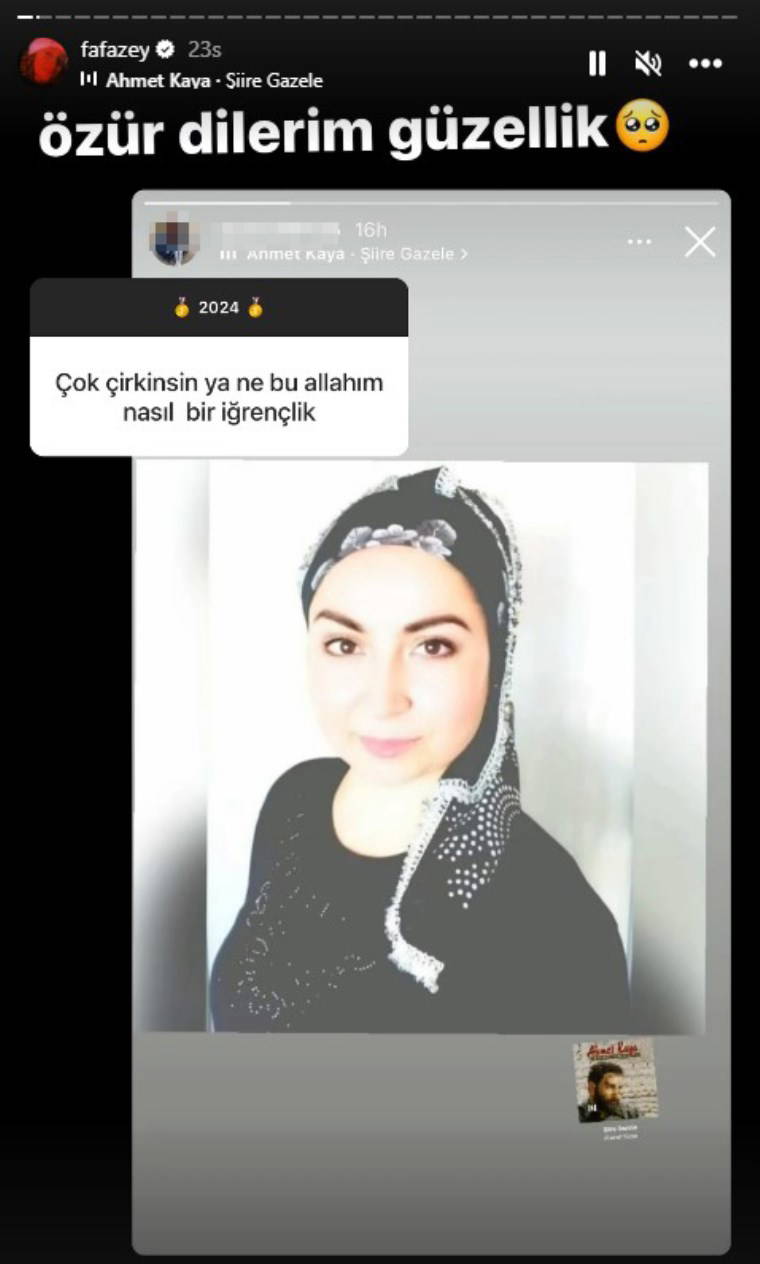Open fafazey's profile picture
Image resolution: width=760 pixels, height=1264 pixels.
pyautogui.click(x=44, y=62)
